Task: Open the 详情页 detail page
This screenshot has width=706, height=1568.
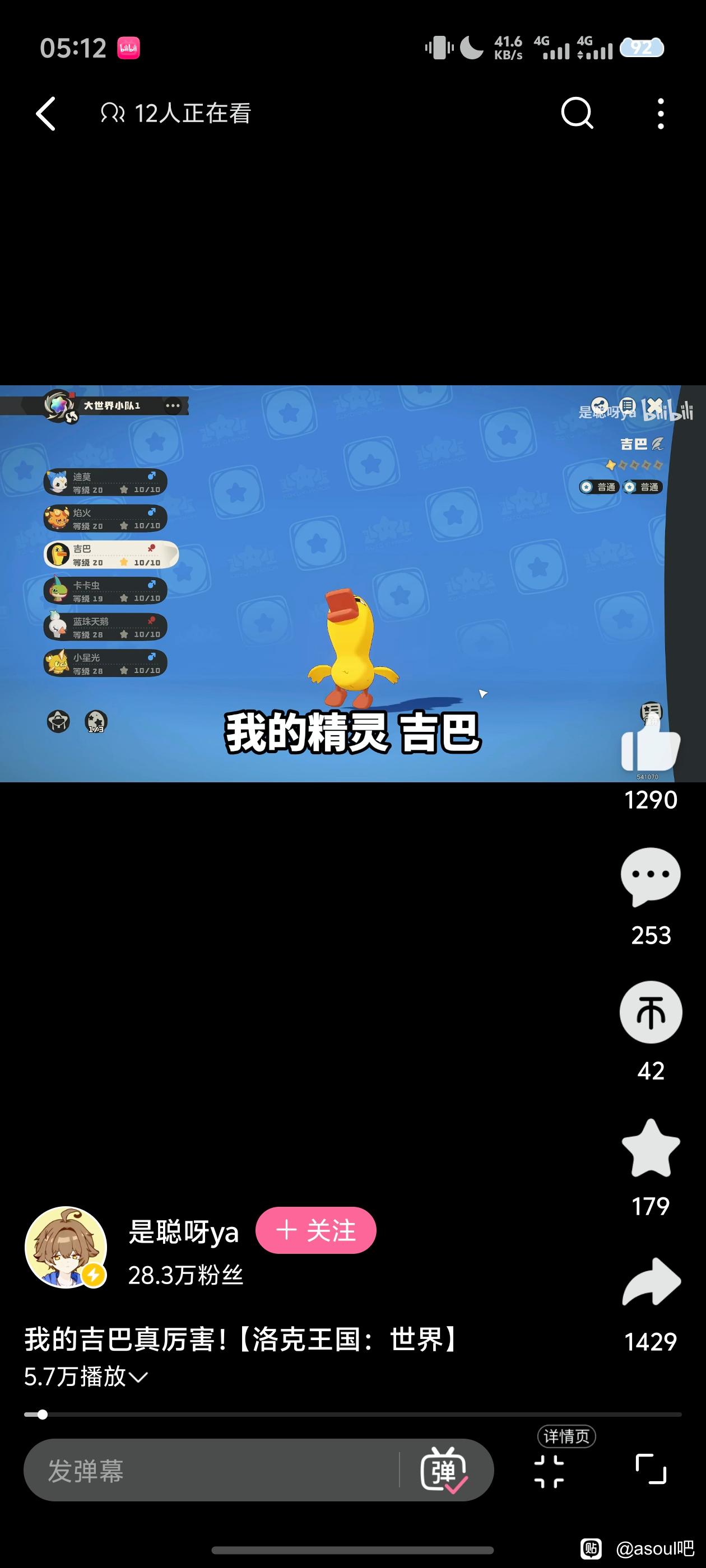Action: click(566, 1436)
